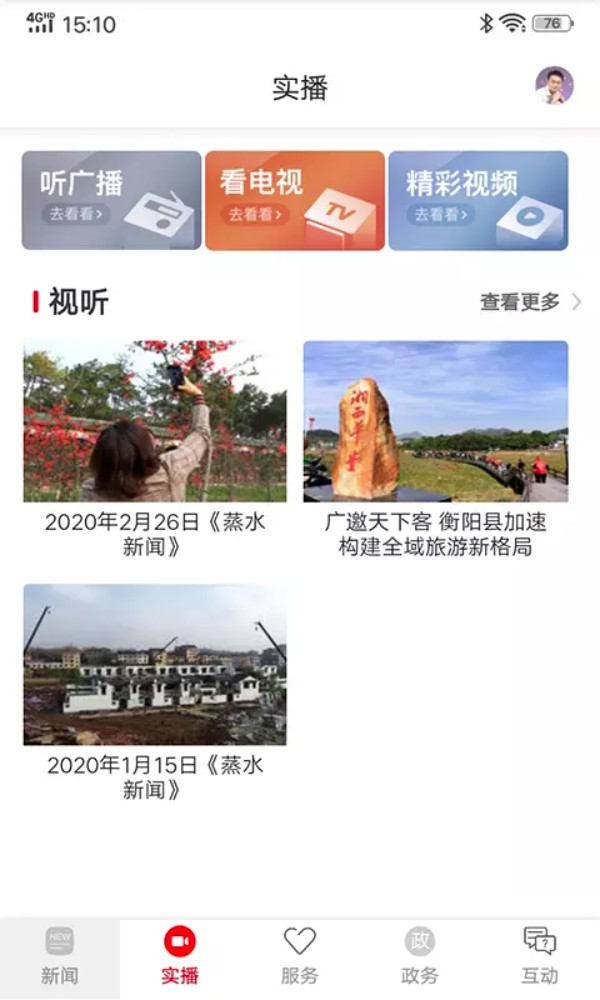The width and height of the screenshot is (600, 1000).
Task: Switch to the 新闻 tab
Action: point(59,957)
